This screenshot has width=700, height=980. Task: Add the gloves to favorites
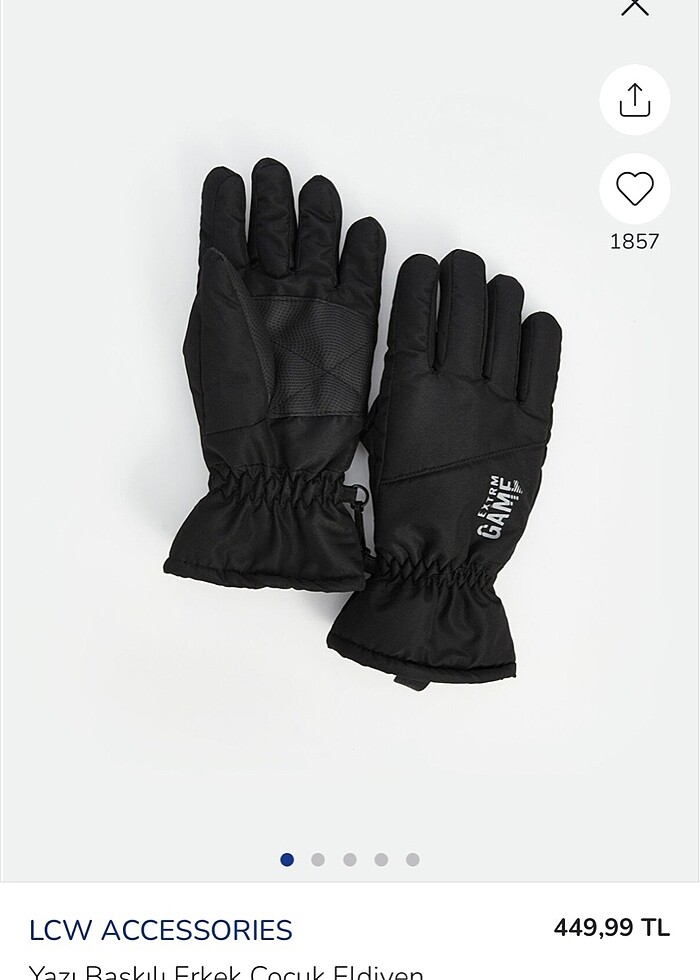pyautogui.click(x=635, y=189)
